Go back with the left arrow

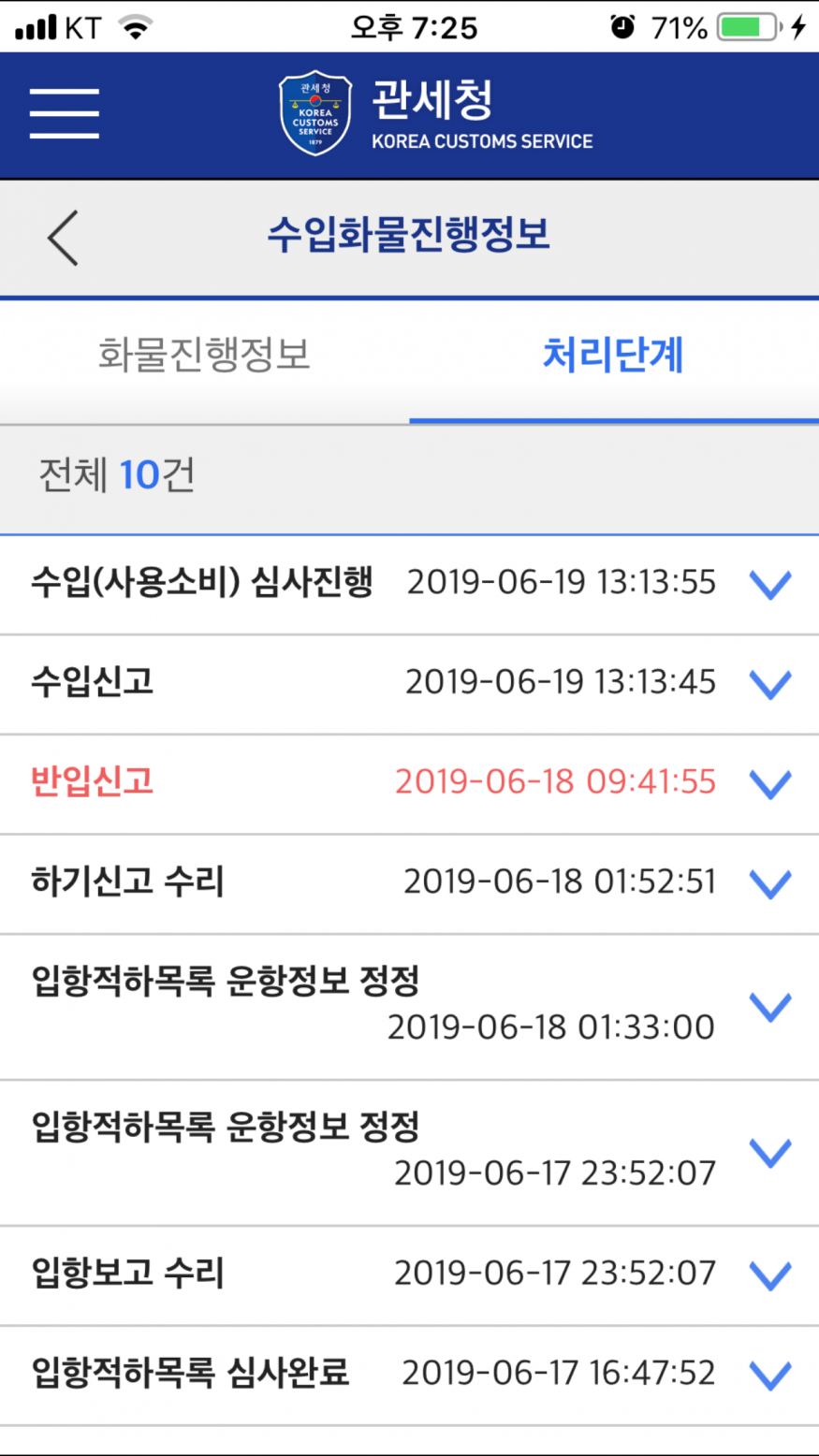(63, 238)
